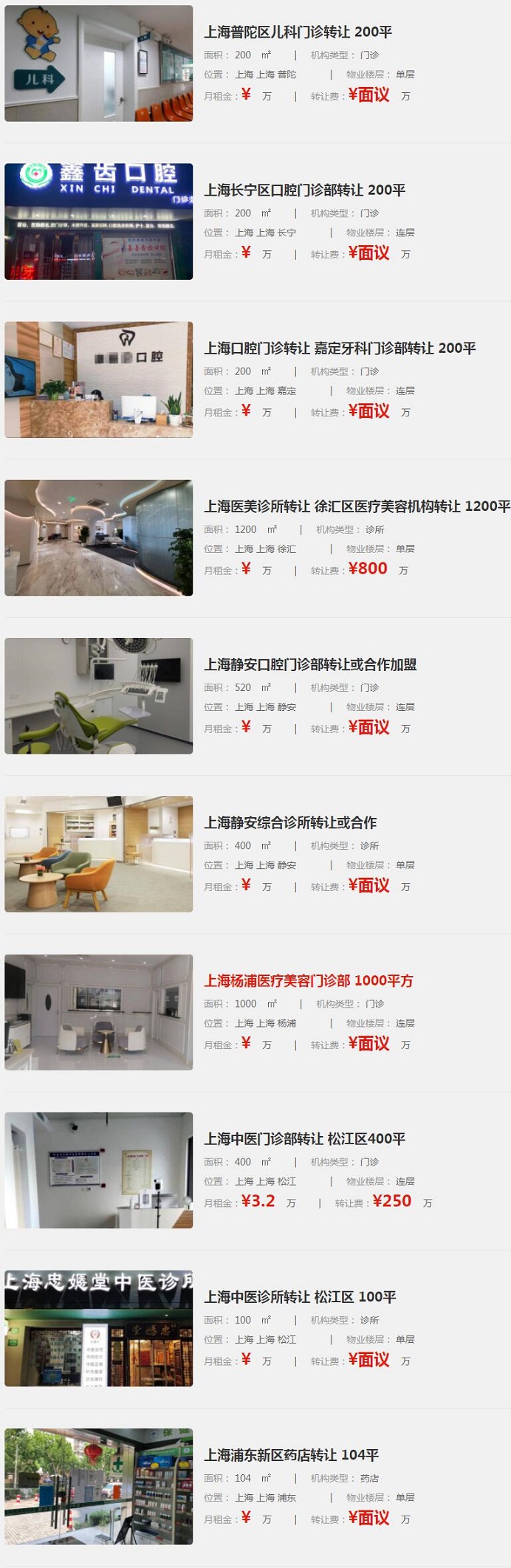
Task: Open 上海长宁区口腔门诊部转让 200平 listing
Action: [304, 190]
